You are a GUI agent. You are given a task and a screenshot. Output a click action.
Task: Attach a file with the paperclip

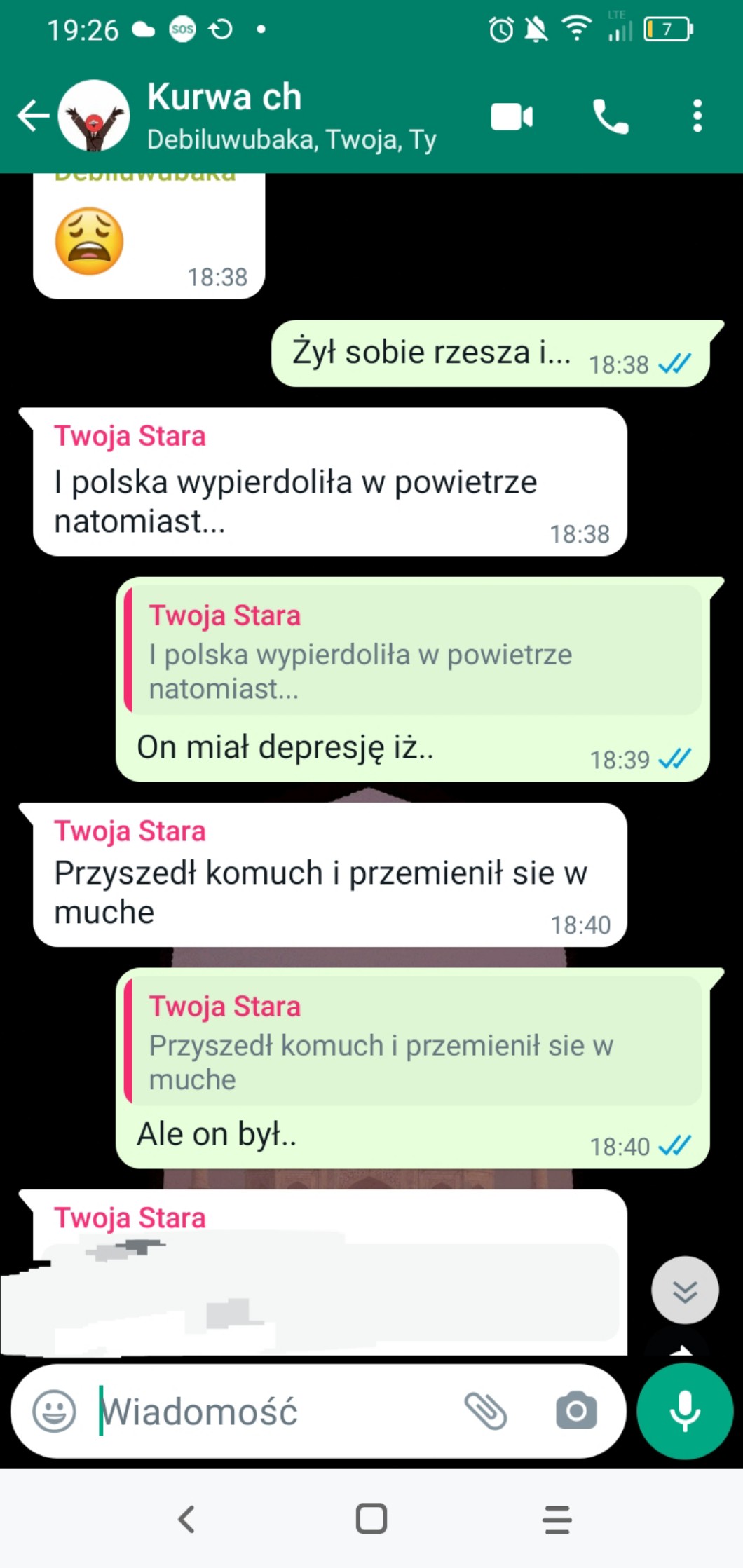485,1411
